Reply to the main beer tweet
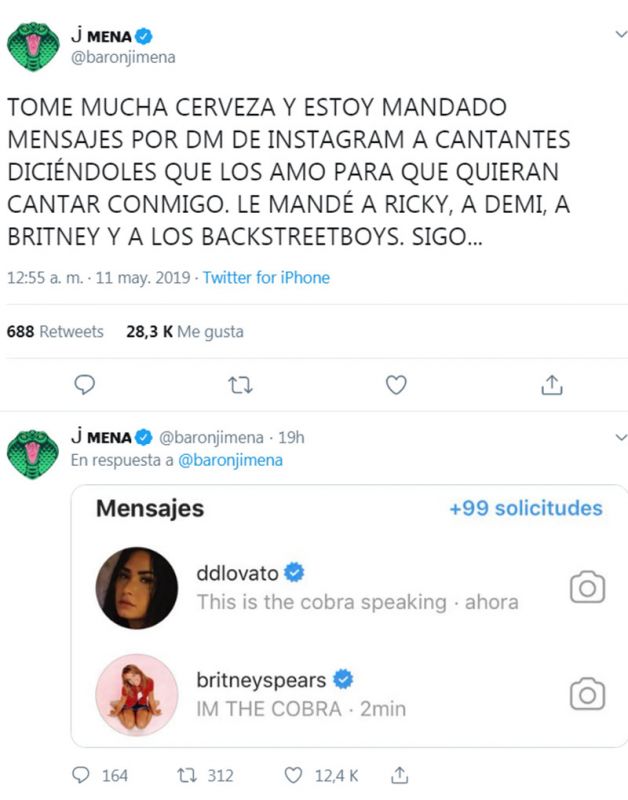The height and width of the screenshot is (800, 628). coord(86,384)
